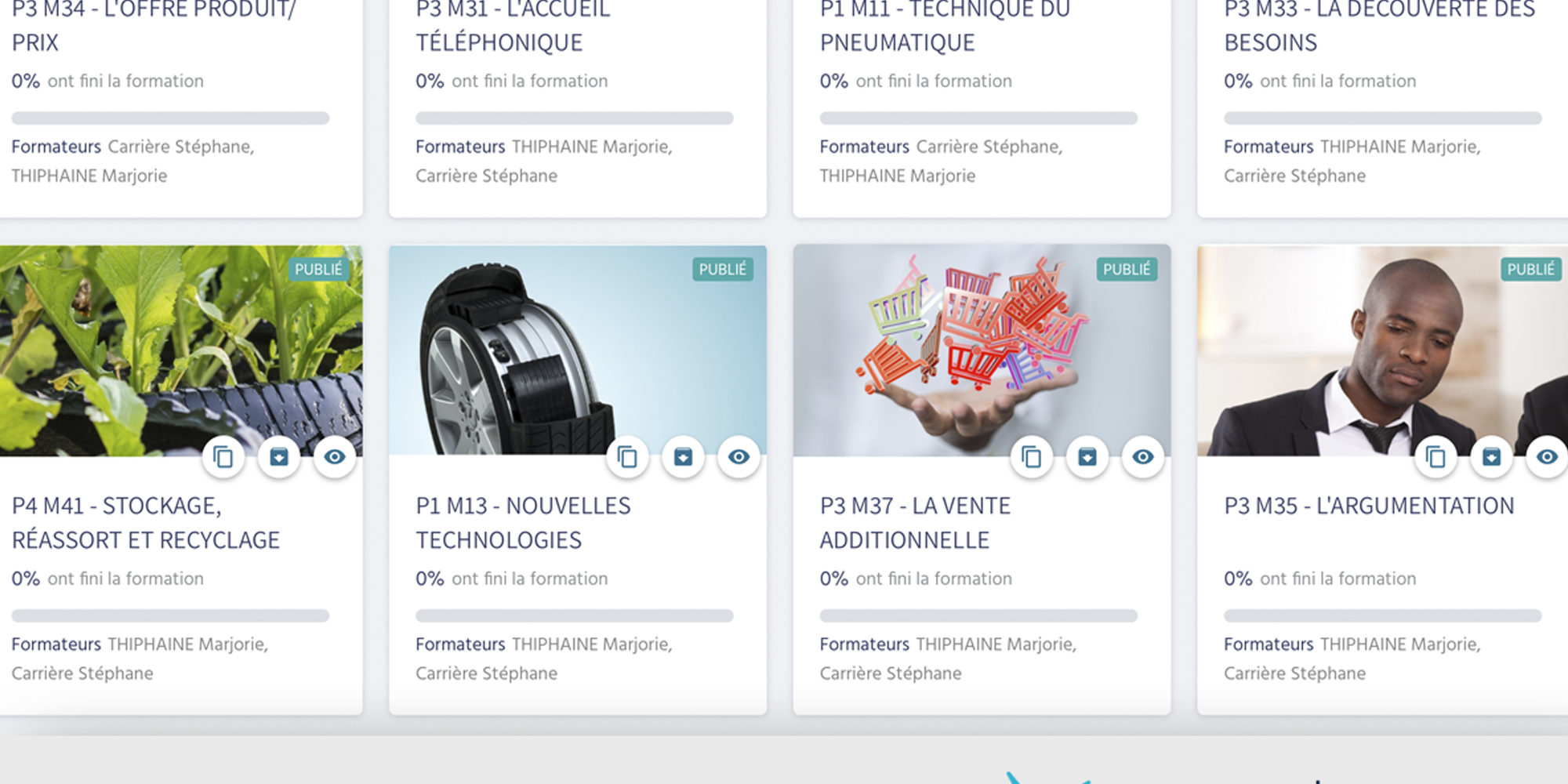The width and height of the screenshot is (1568, 784).
Task: Duplicate the P4 M41 Stockage course
Action: (223, 457)
